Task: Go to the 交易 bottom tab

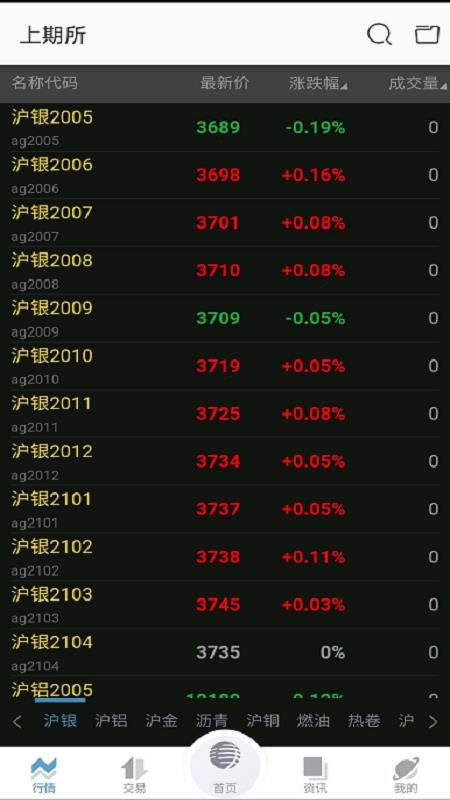Action: pos(134,775)
